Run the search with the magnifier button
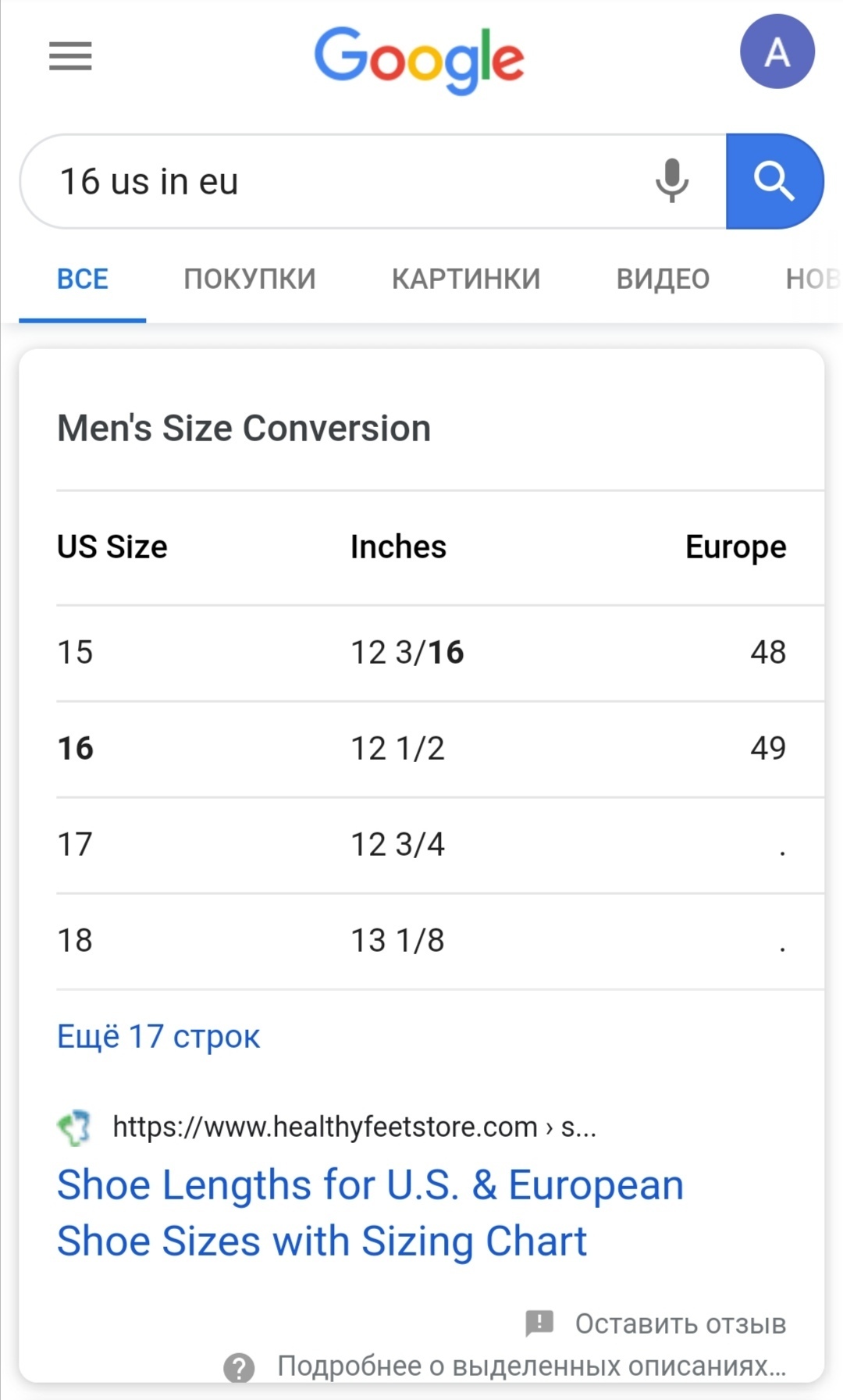This screenshot has width=843, height=1400. point(774,181)
